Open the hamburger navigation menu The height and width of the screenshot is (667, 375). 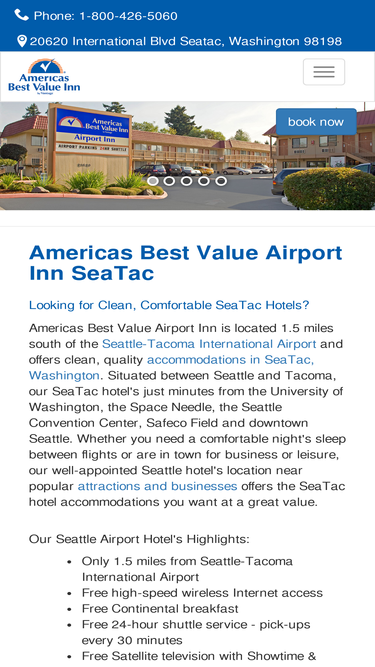coord(324,72)
